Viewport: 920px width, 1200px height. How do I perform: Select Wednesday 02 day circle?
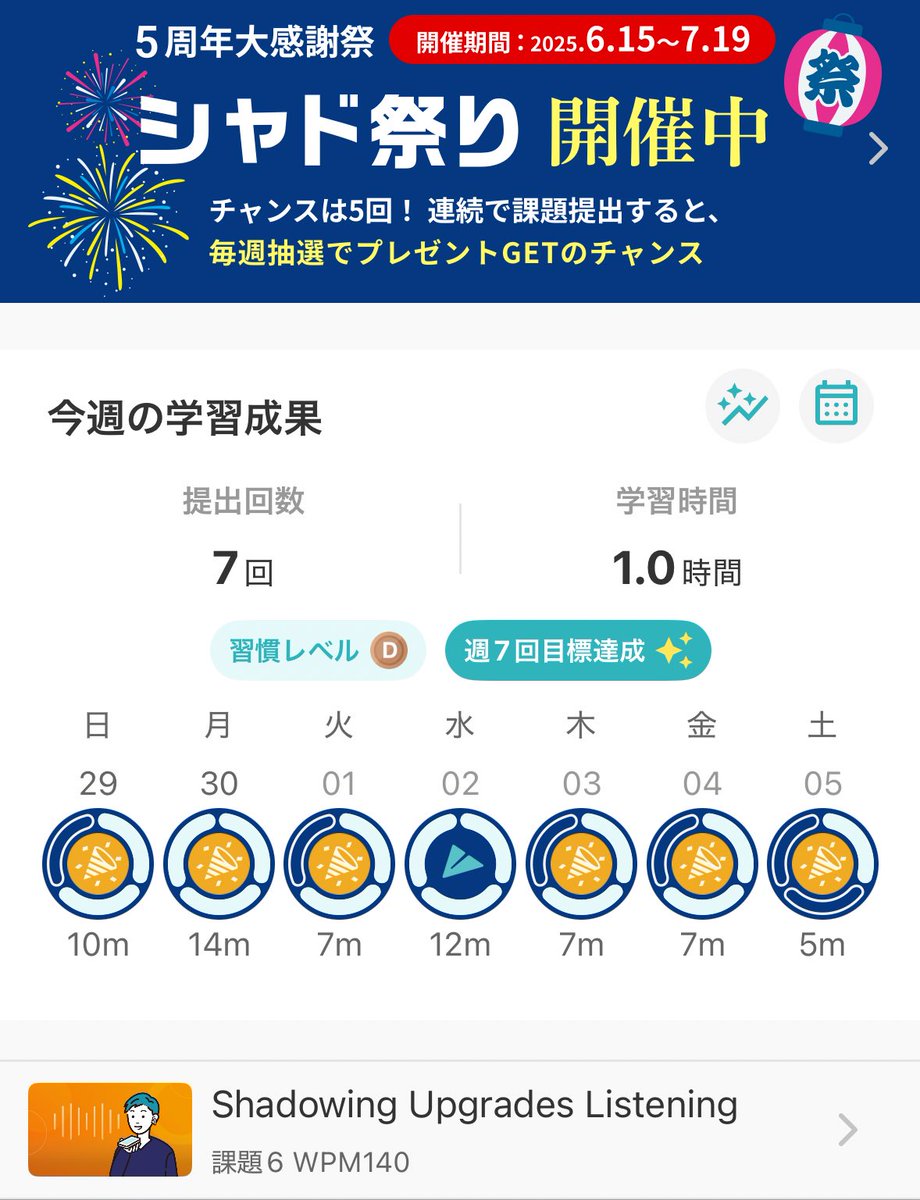[460, 862]
